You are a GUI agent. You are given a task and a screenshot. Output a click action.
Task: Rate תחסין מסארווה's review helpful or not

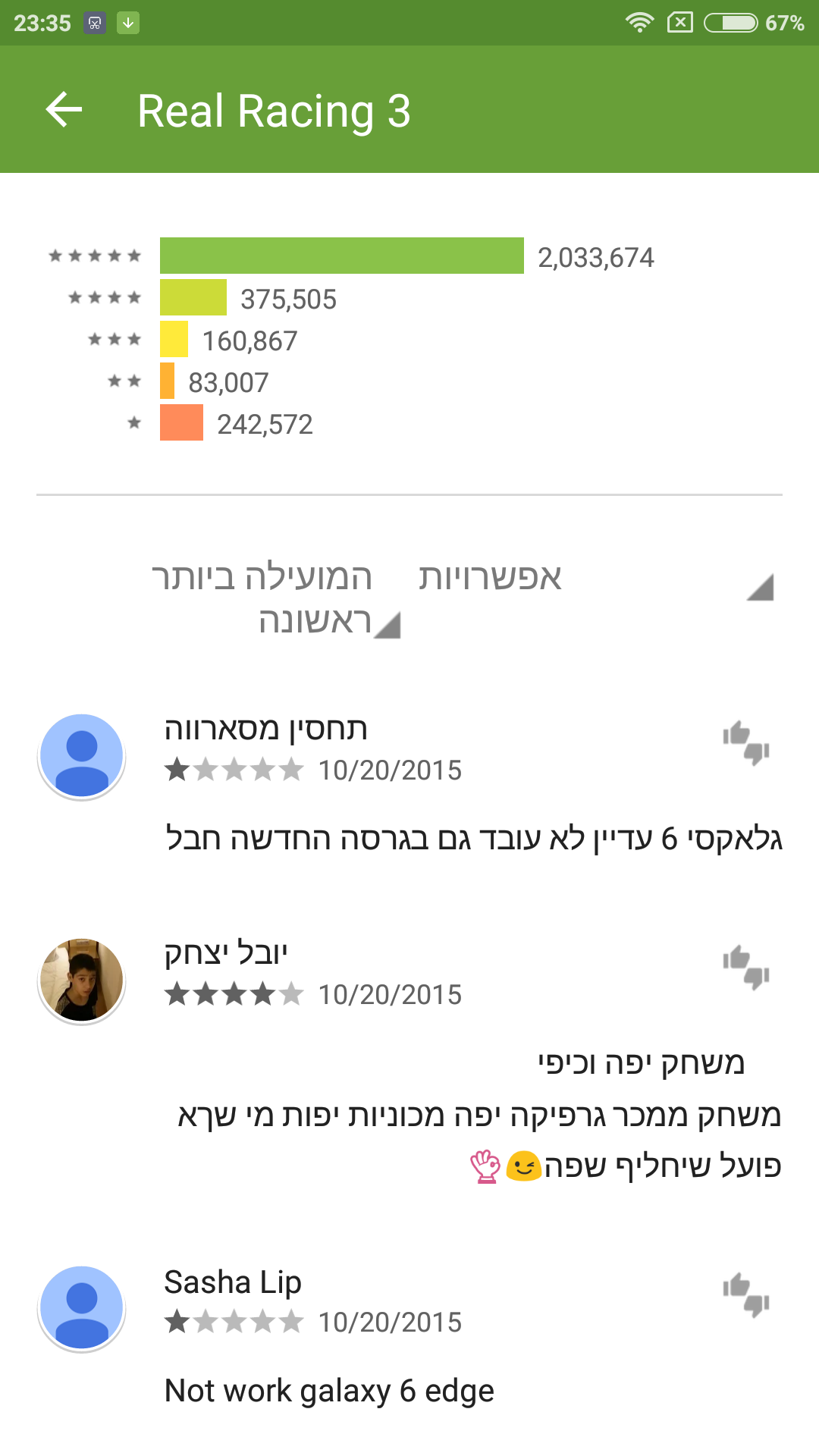point(746,742)
